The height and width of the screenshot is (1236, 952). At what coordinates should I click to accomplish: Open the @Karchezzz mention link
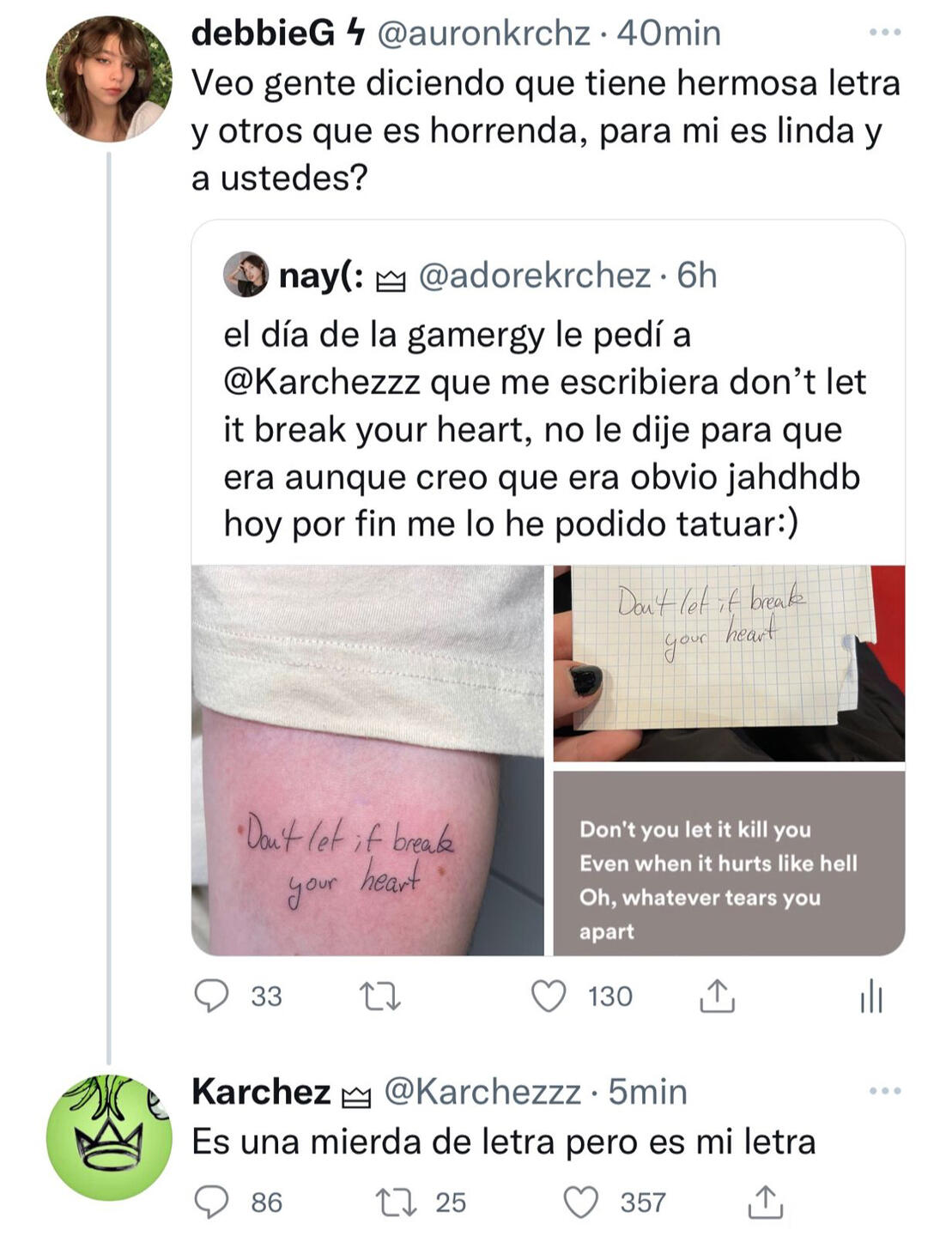pyautogui.click(x=322, y=382)
